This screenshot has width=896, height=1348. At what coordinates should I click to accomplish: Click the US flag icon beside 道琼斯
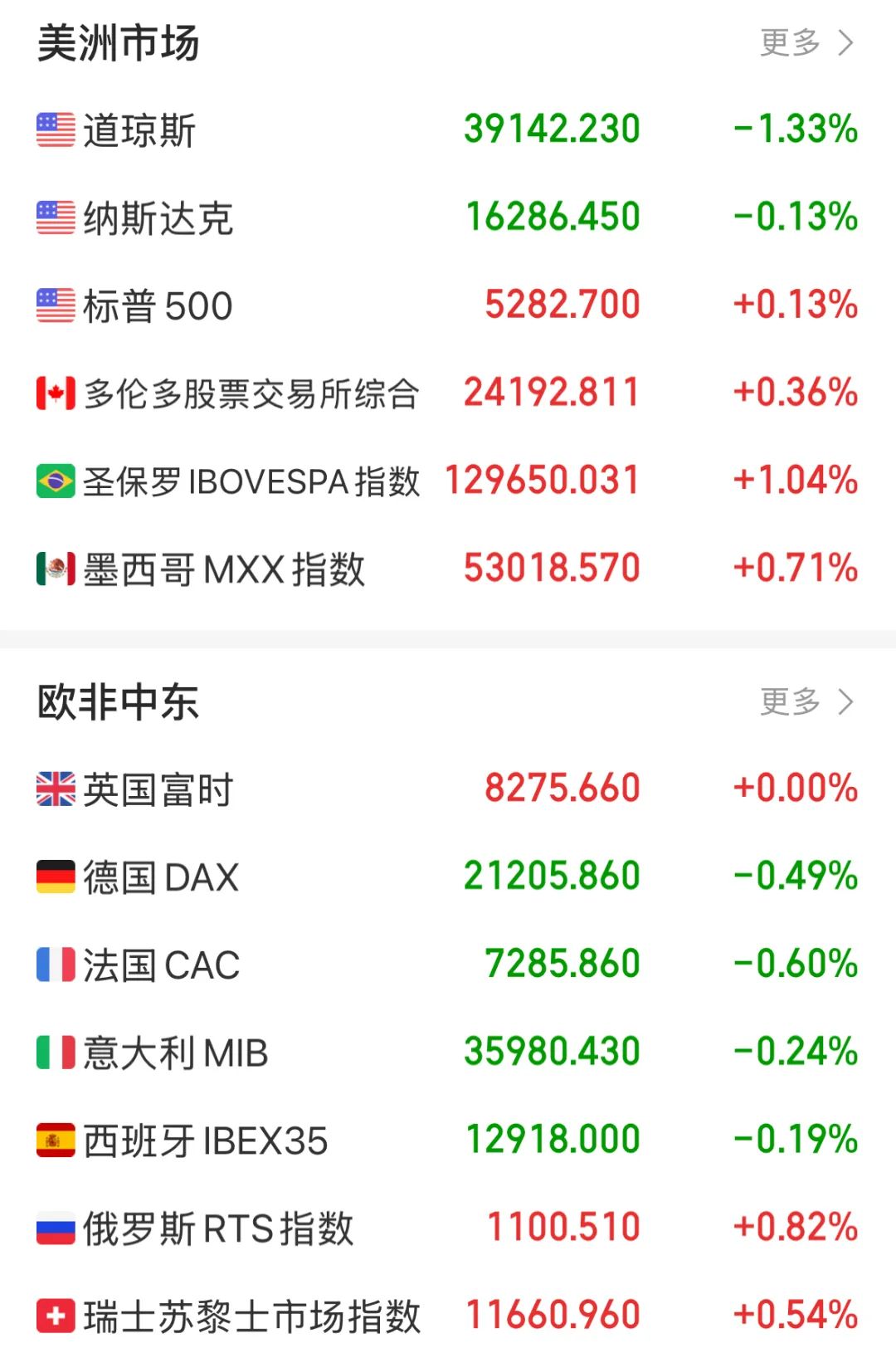[x=55, y=129]
